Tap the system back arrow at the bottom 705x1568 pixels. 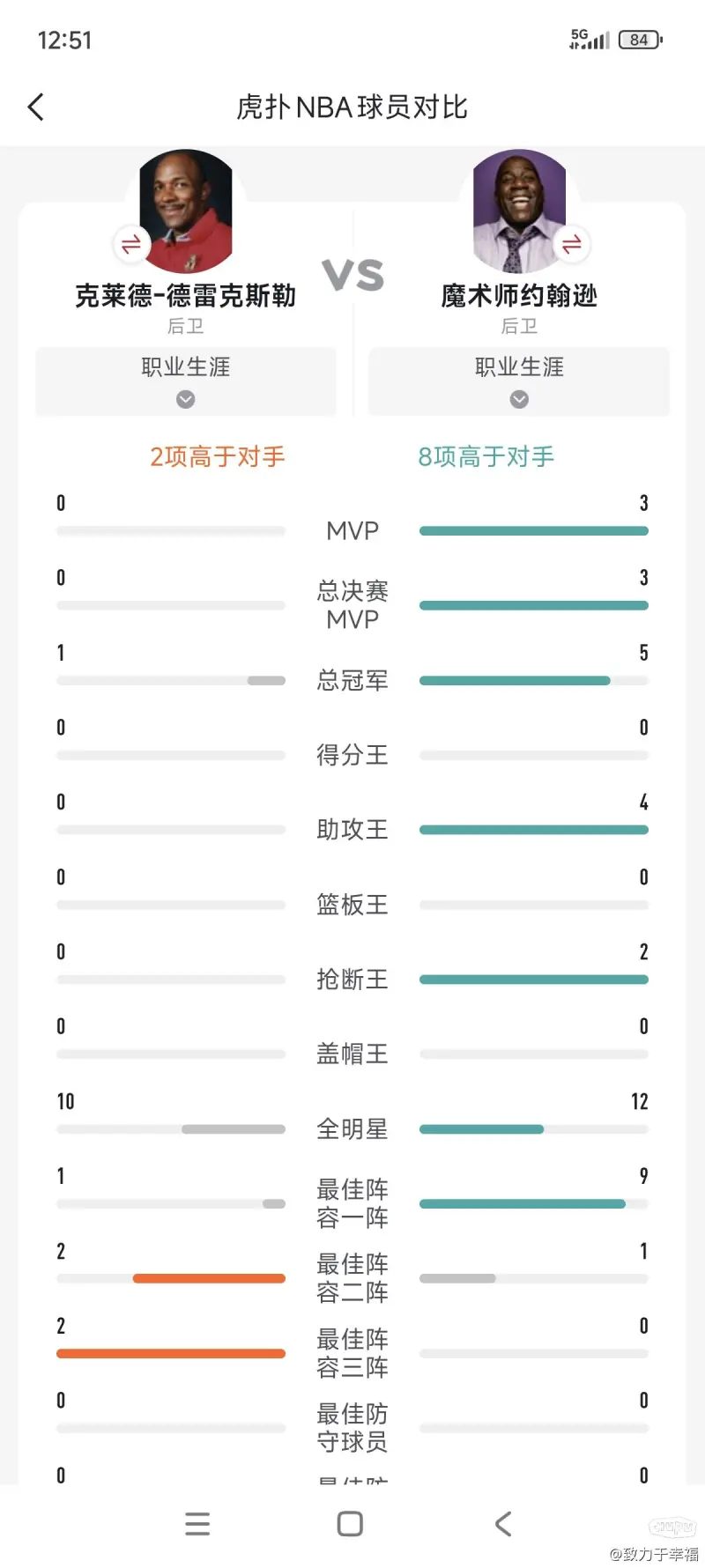click(x=503, y=1524)
